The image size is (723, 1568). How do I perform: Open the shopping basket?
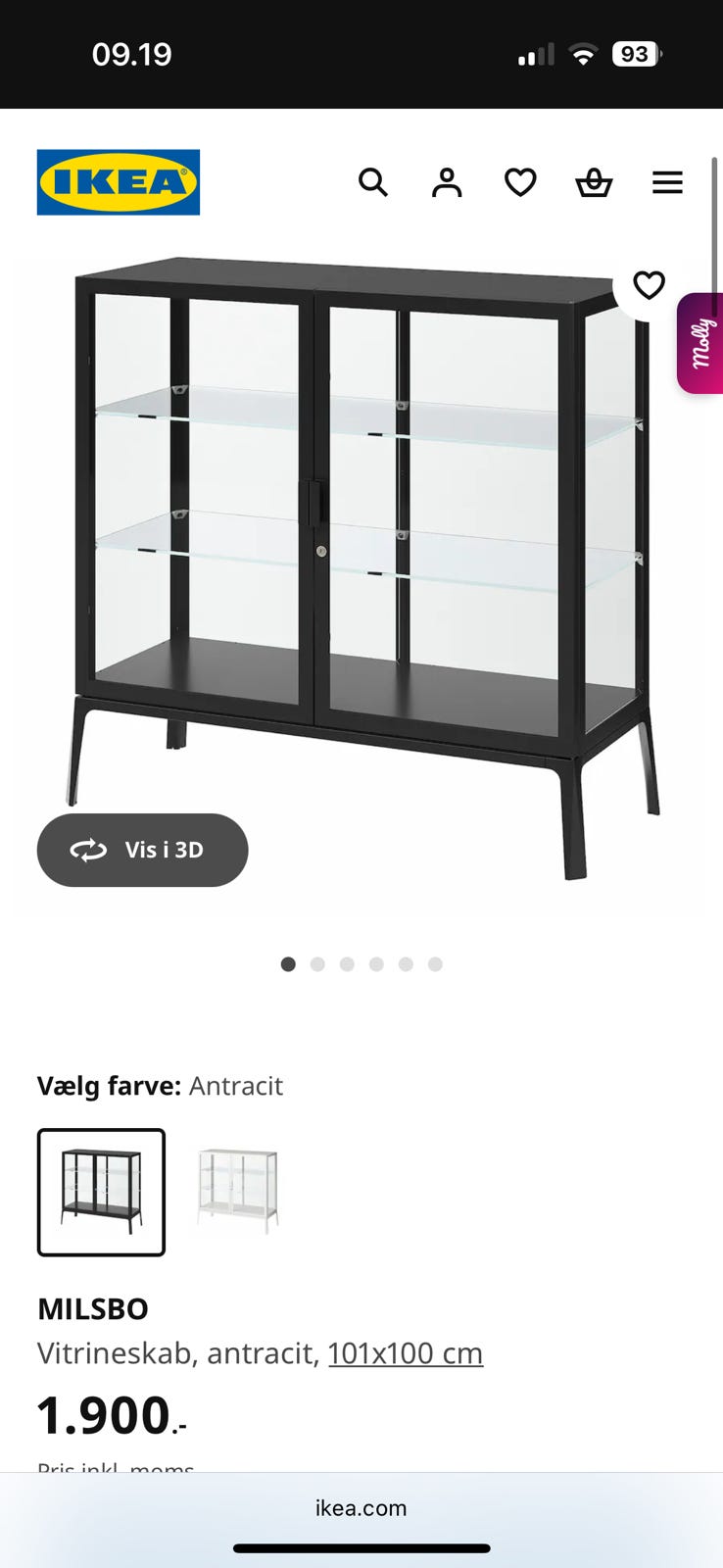594,182
